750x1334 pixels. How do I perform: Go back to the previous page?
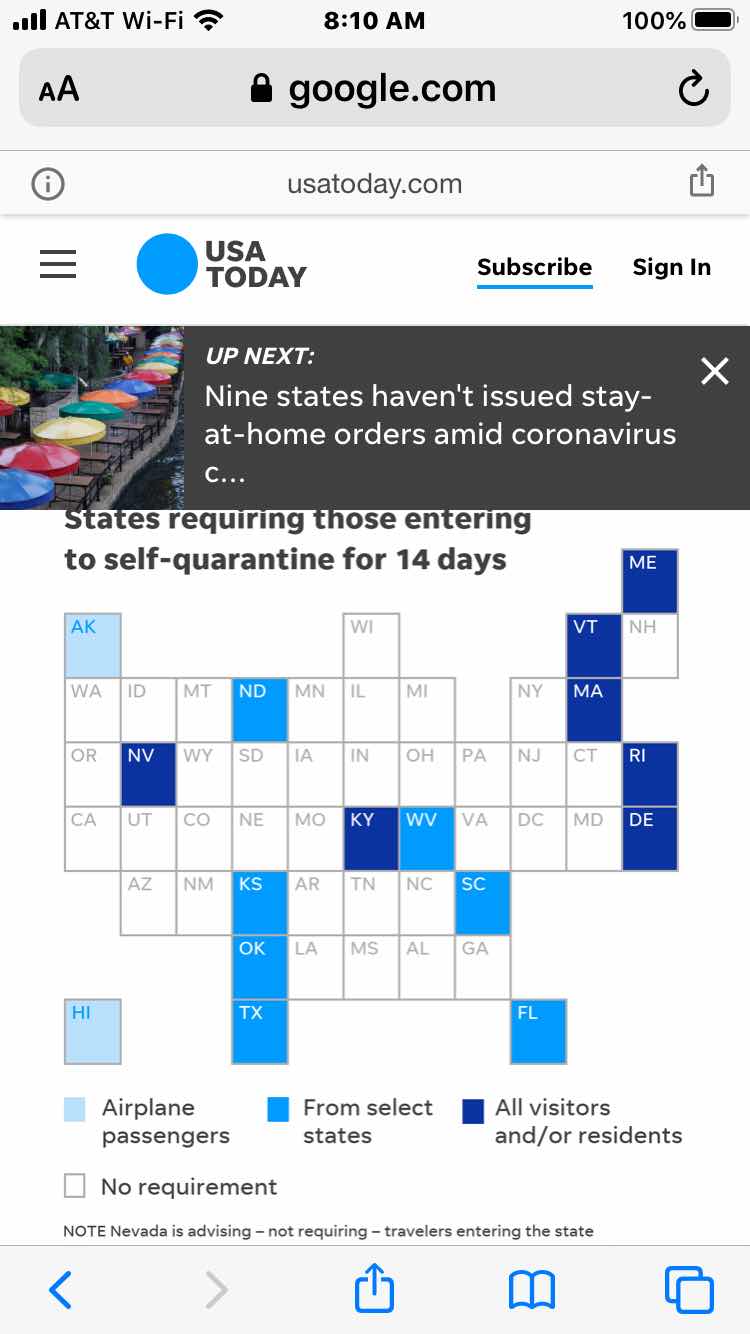click(60, 1290)
